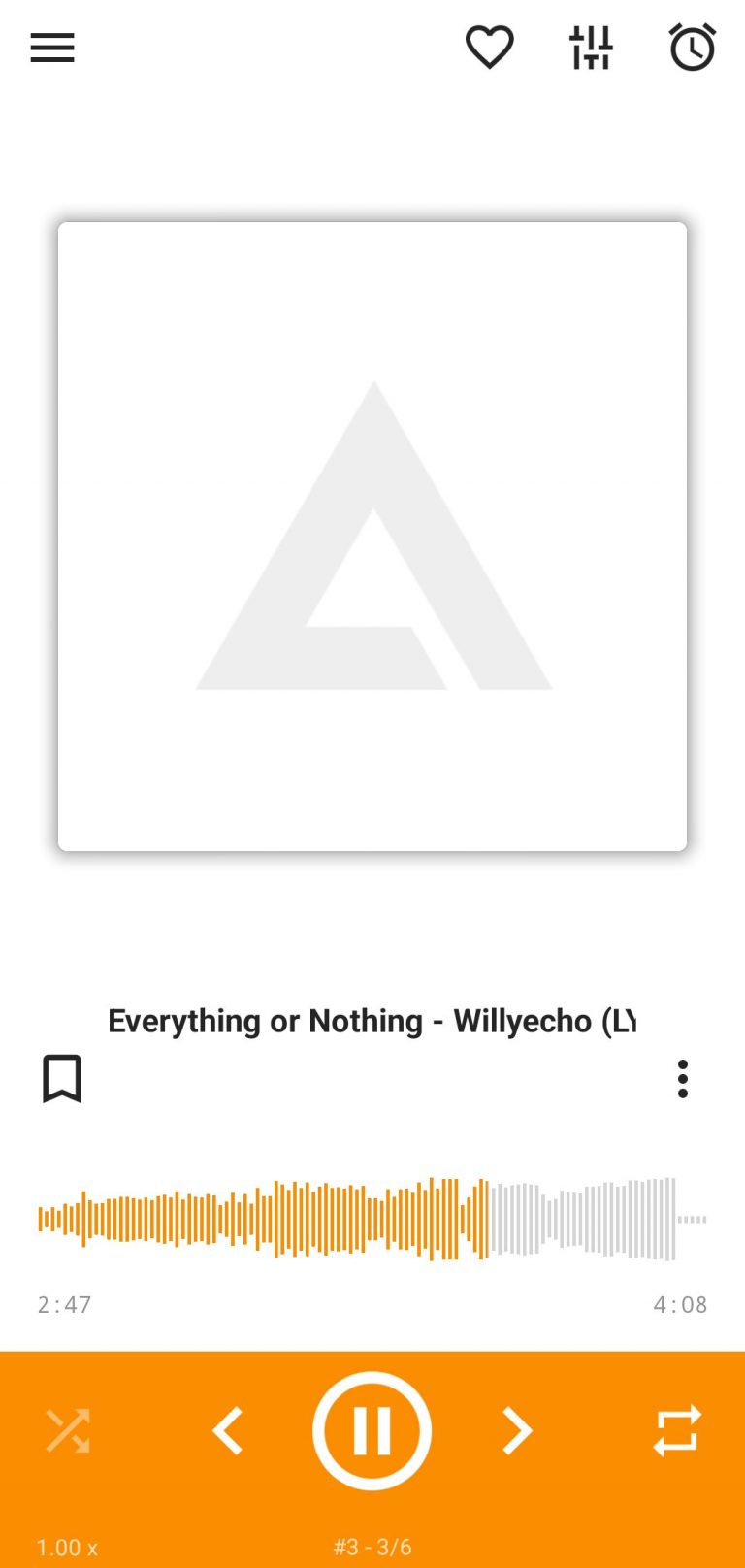Expand playback options via three-dot menu

coord(682,1078)
